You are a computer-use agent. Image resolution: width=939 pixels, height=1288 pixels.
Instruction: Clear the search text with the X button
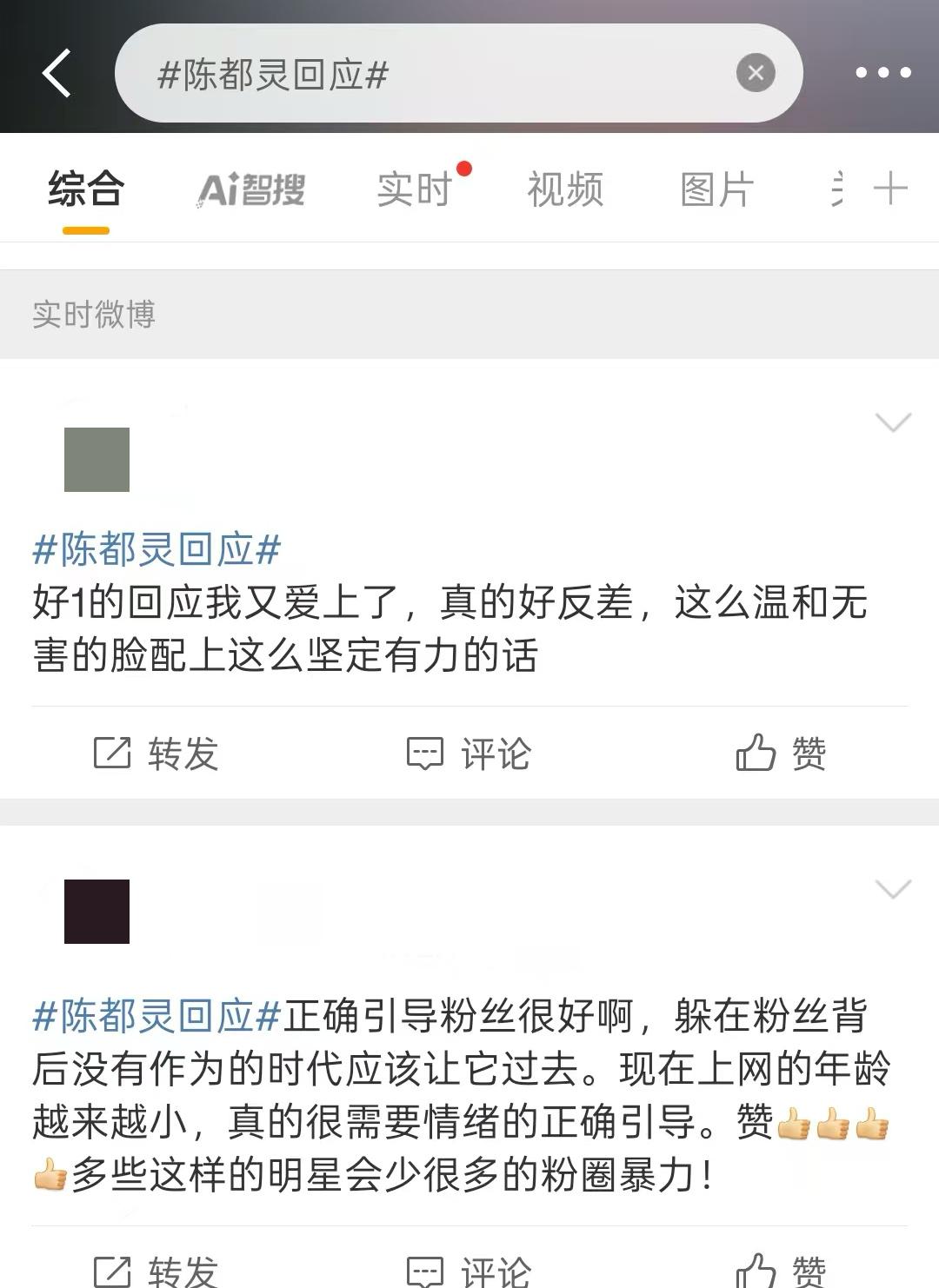(x=756, y=74)
